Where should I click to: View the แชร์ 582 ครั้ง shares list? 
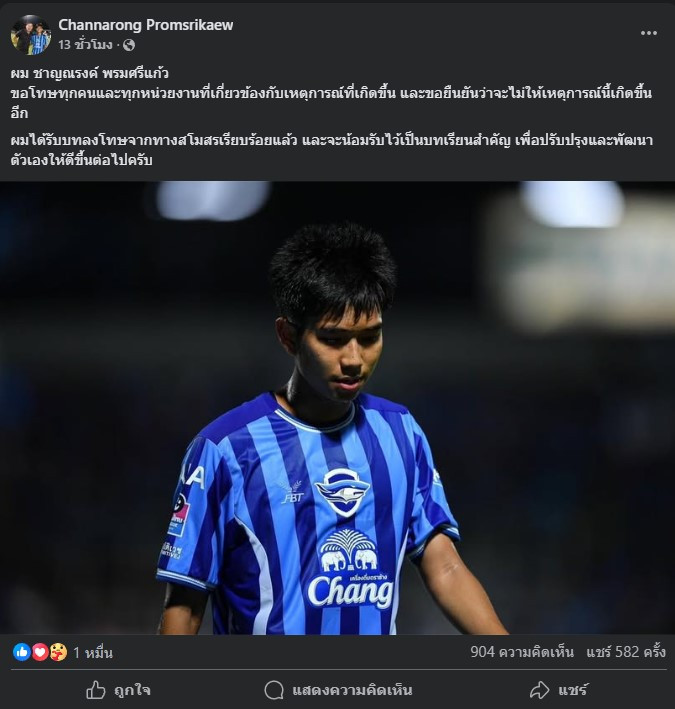(626, 652)
